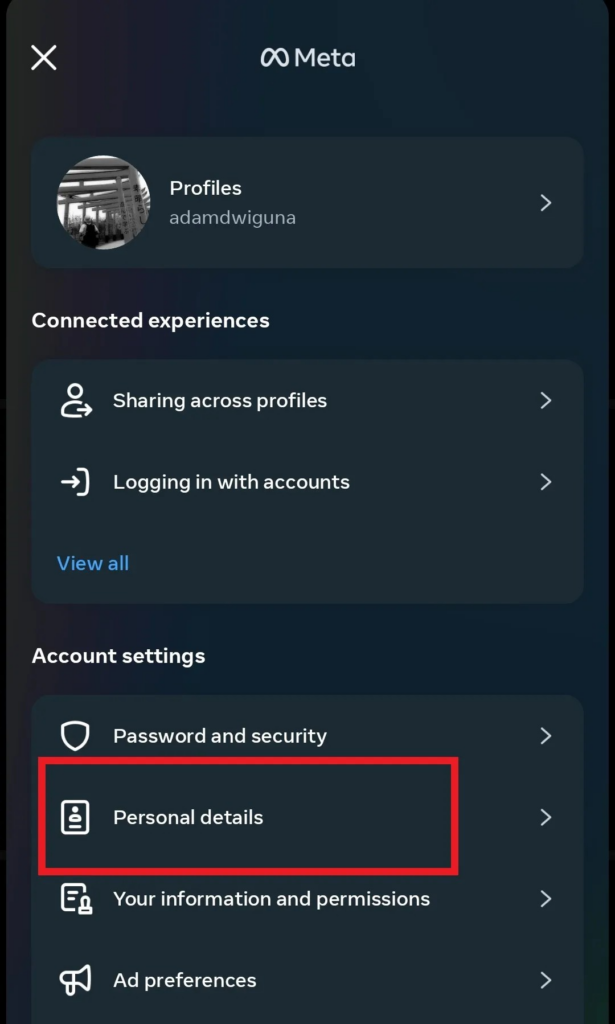
Task: Tap the View all link
Action: click(93, 563)
